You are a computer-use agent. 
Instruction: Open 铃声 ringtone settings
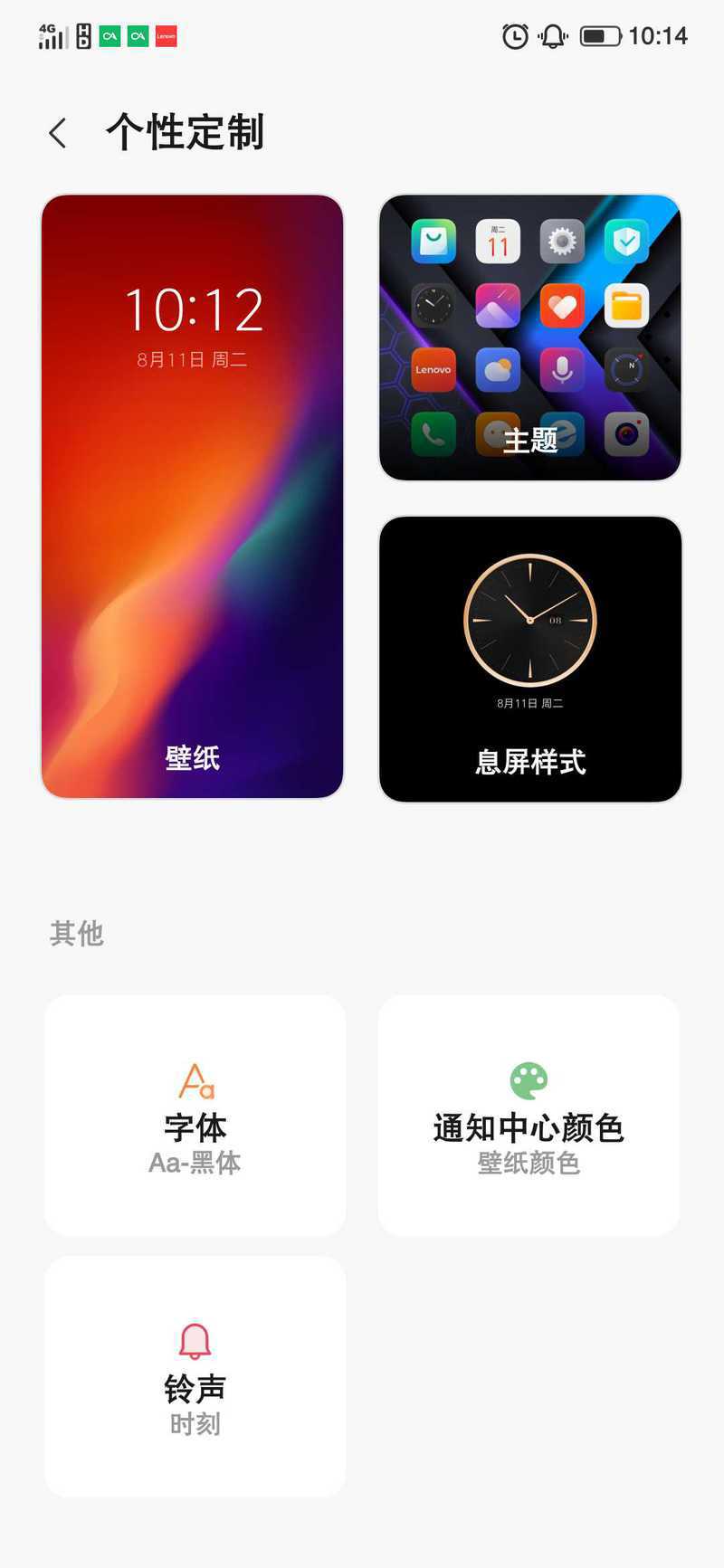(195, 1376)
